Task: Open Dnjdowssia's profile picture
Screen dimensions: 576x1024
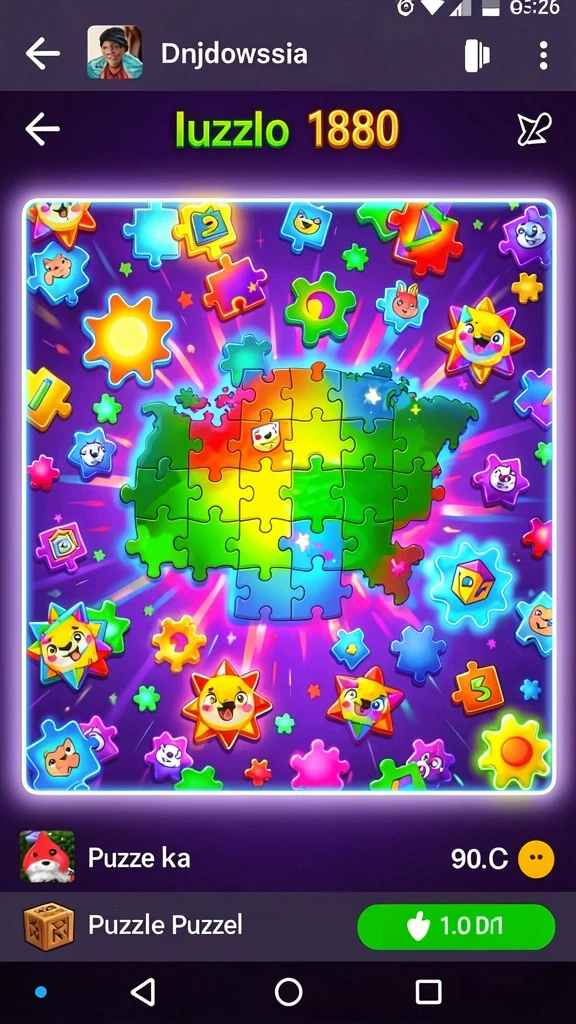Action: pos(115,52)
